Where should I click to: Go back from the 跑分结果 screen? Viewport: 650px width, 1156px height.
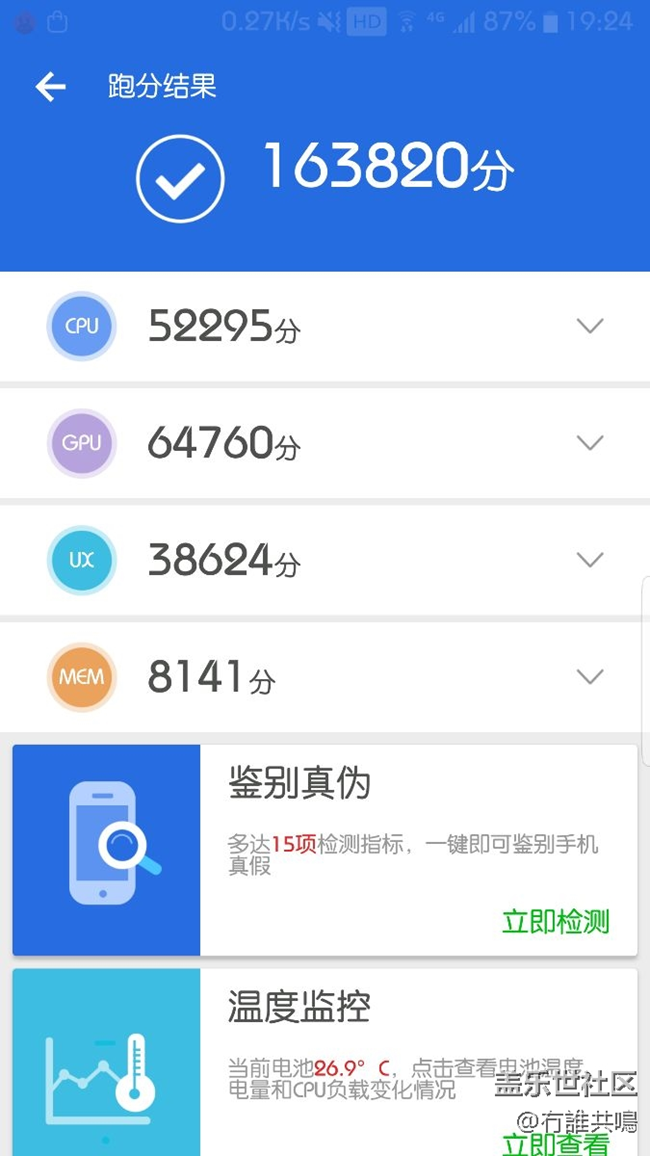pos(50,88)
